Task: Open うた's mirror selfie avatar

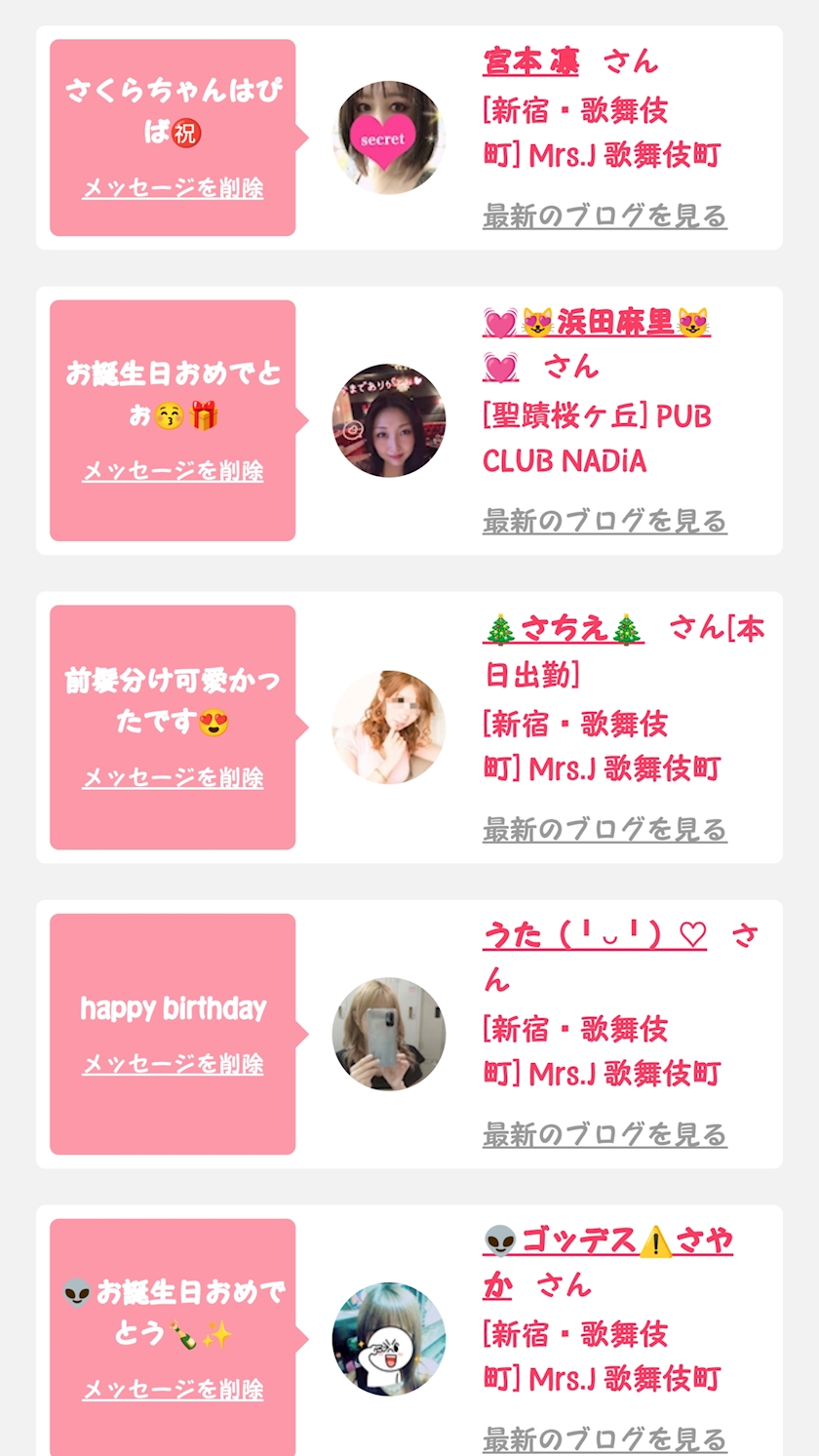Action: [x=388, y=1034]
